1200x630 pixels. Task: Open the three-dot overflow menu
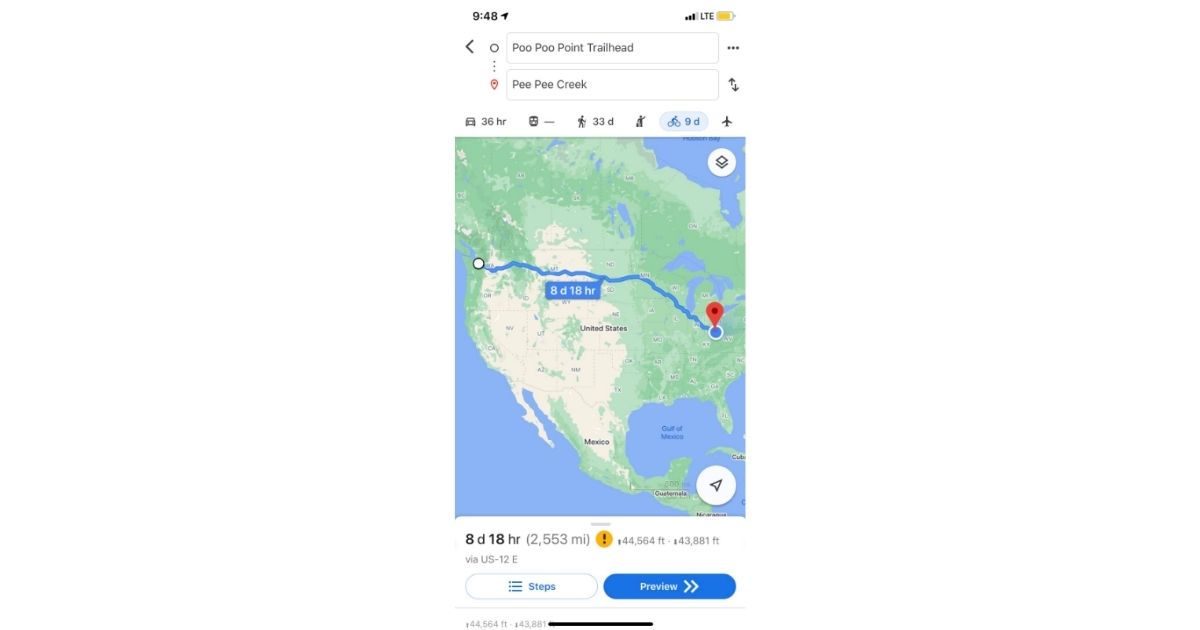point(733,48)
